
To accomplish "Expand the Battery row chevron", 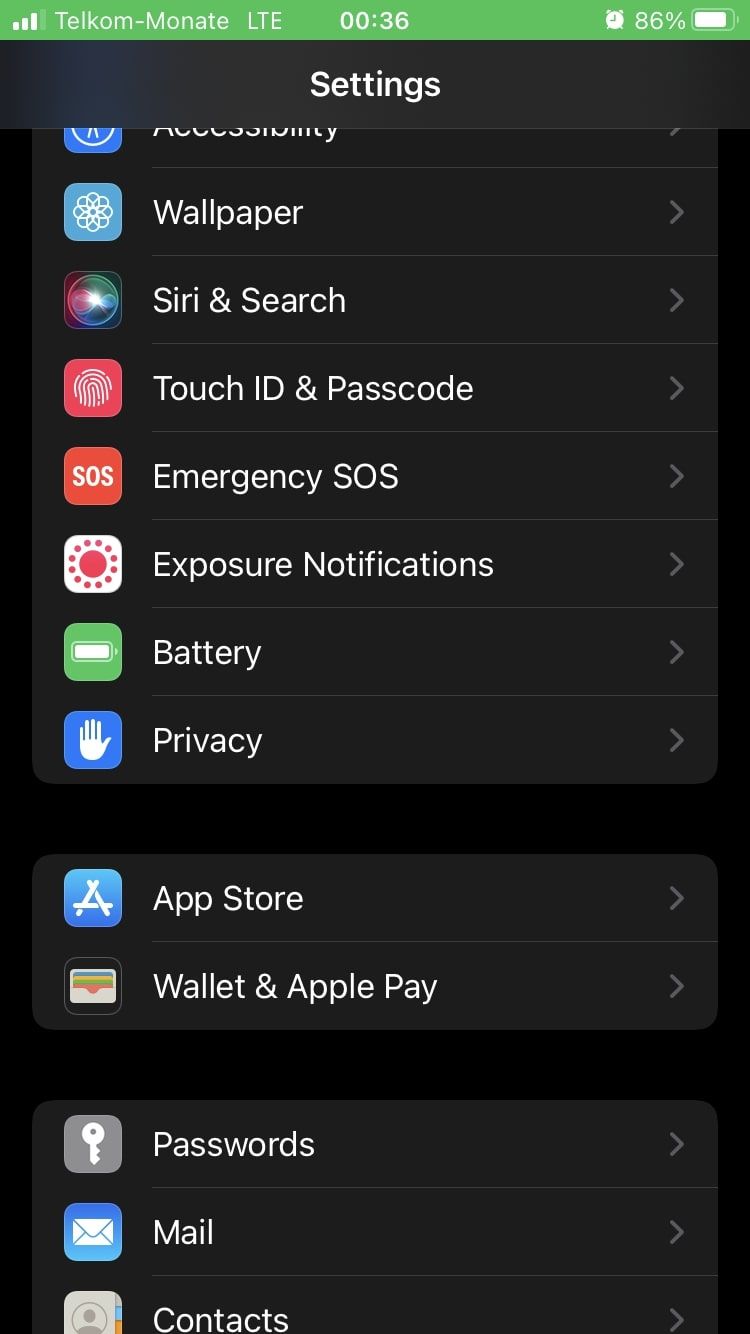I will coord(677,652).
